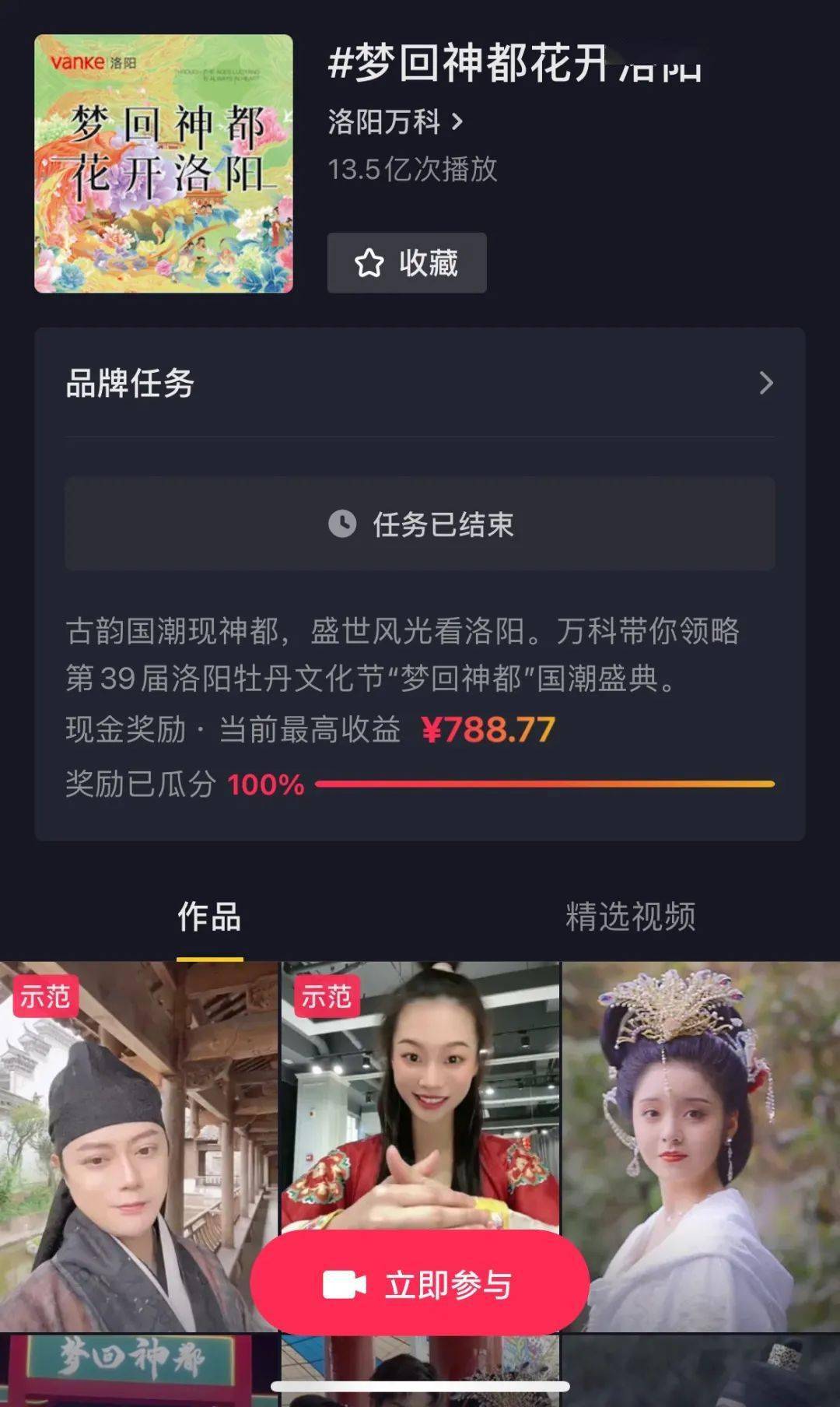Open the 品牌任务 details row
This screenshot has height=1407, width=840.
tap(420, 383)
